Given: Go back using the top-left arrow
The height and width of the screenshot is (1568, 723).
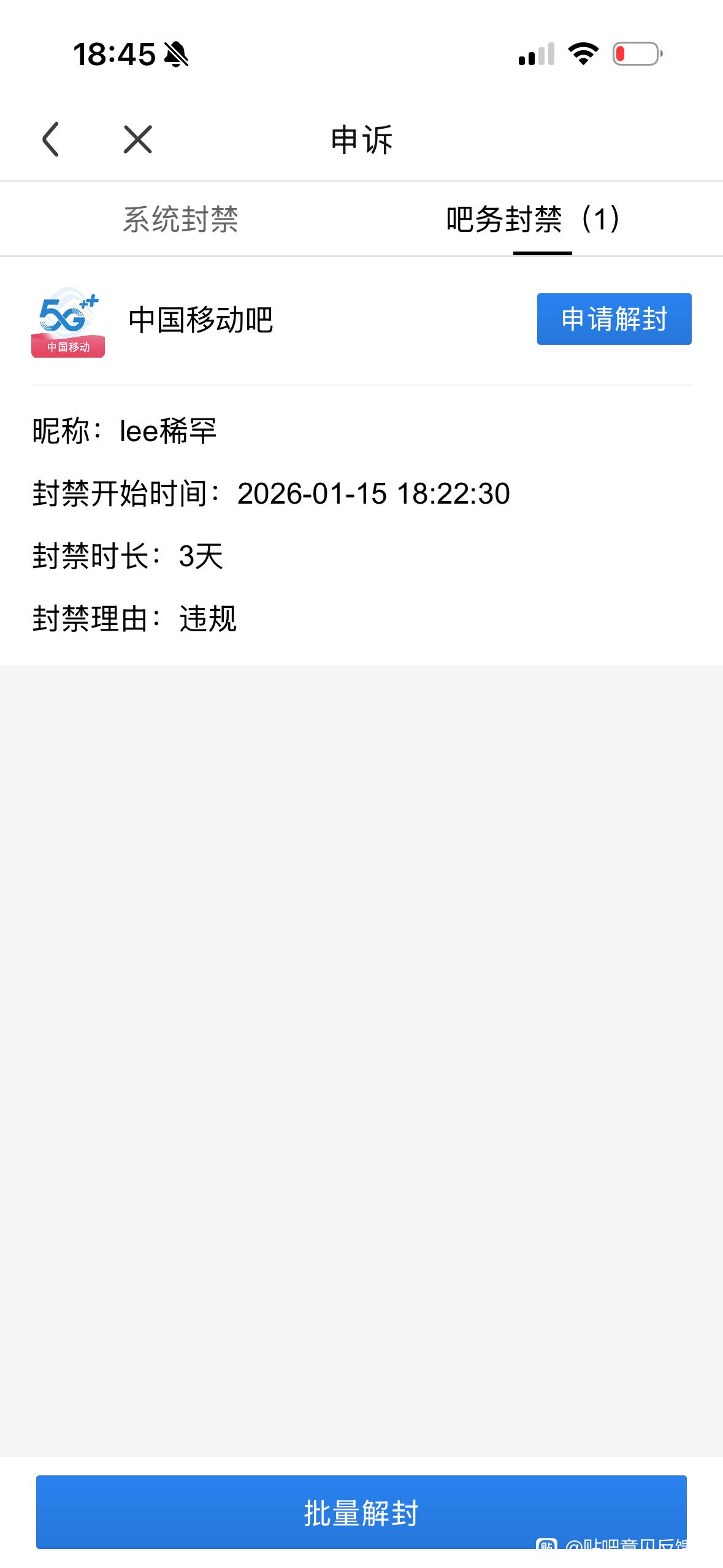Looking at the screenshot, I should coord(51,139).
